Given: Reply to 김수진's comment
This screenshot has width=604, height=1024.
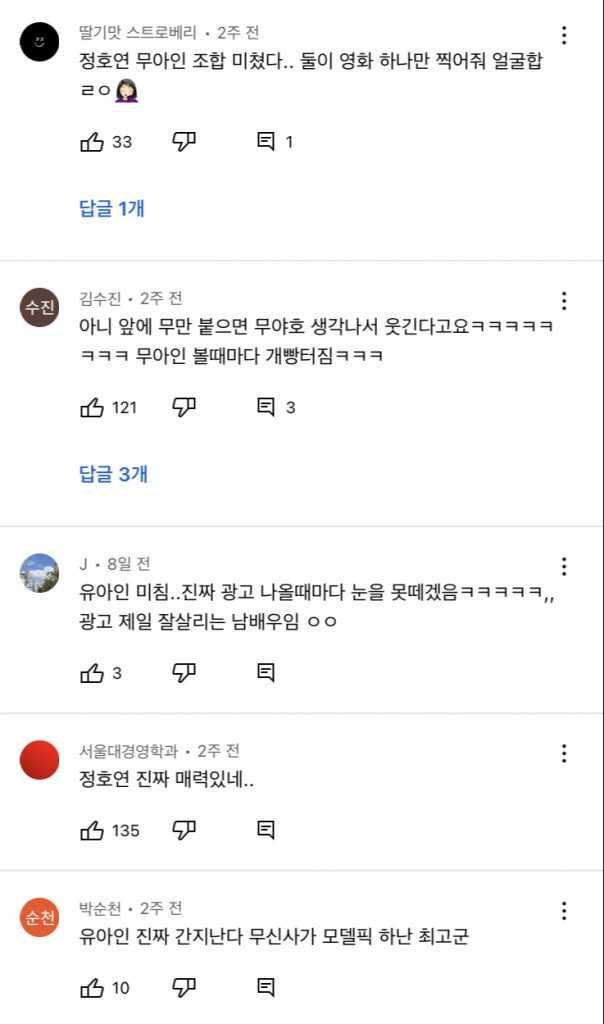Looking at the screenshot, I should 266,407.
